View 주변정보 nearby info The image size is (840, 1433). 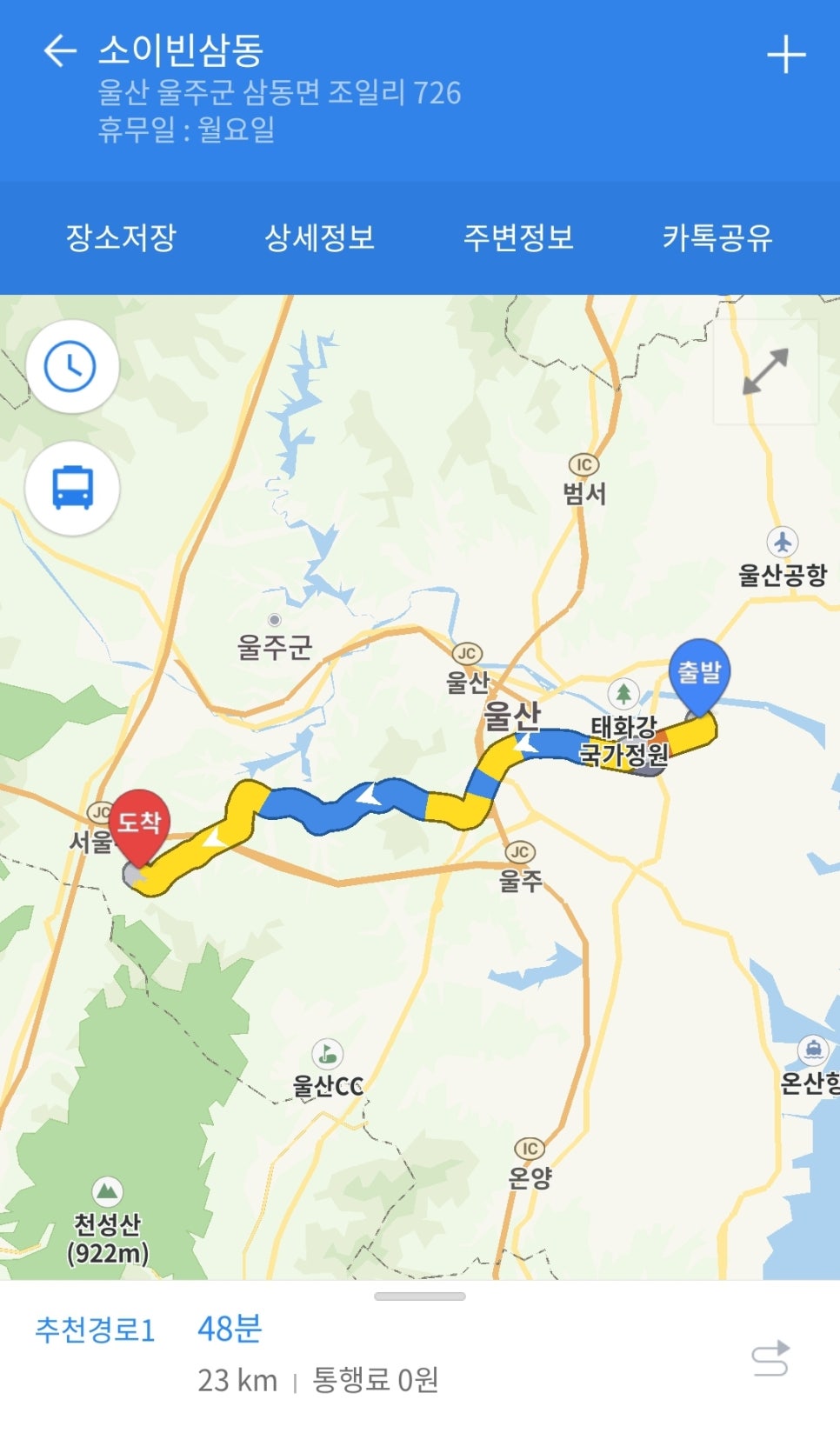[x=518, y=237]
